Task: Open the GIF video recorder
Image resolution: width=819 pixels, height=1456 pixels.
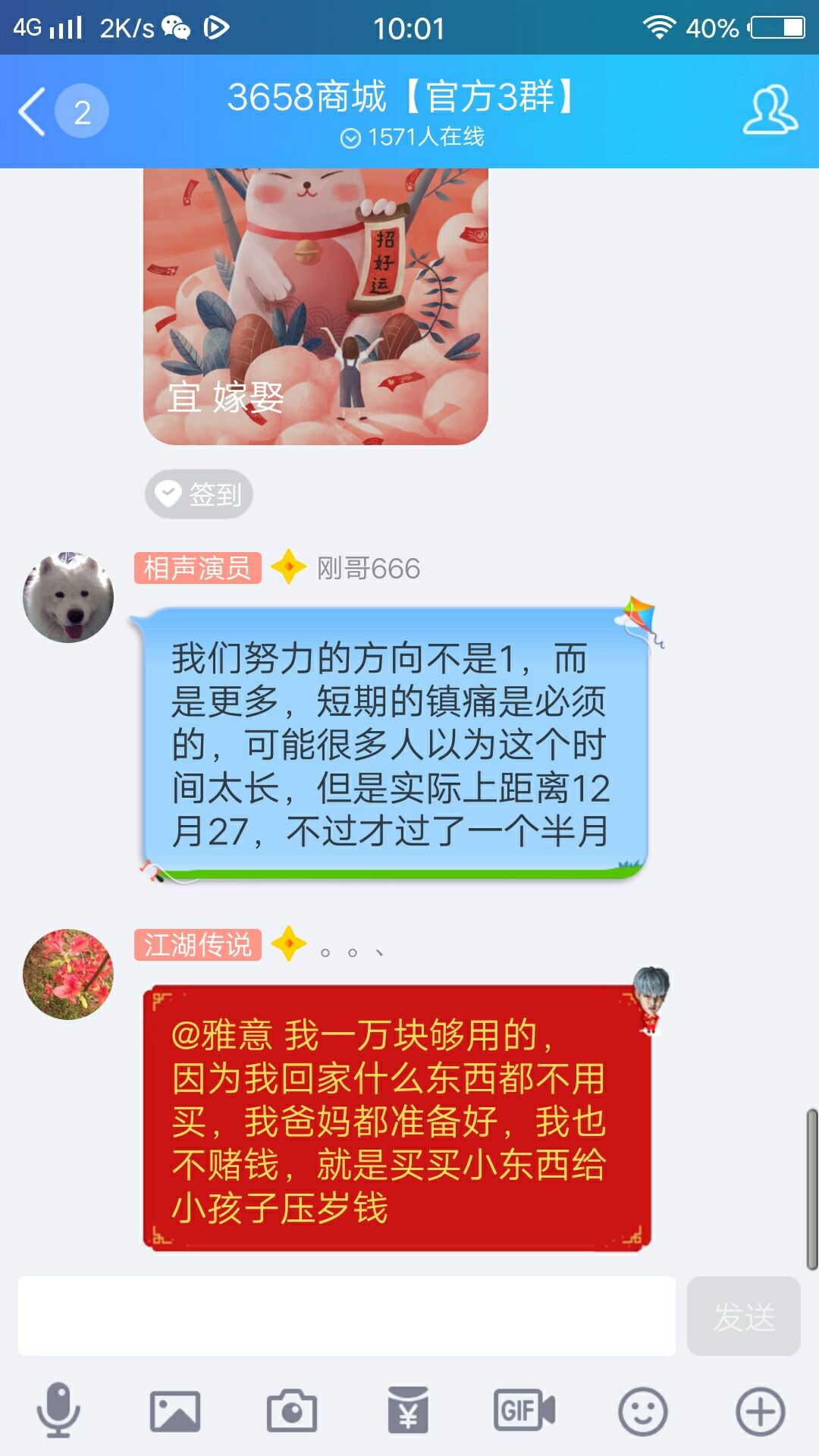Action: [525, 1410]
